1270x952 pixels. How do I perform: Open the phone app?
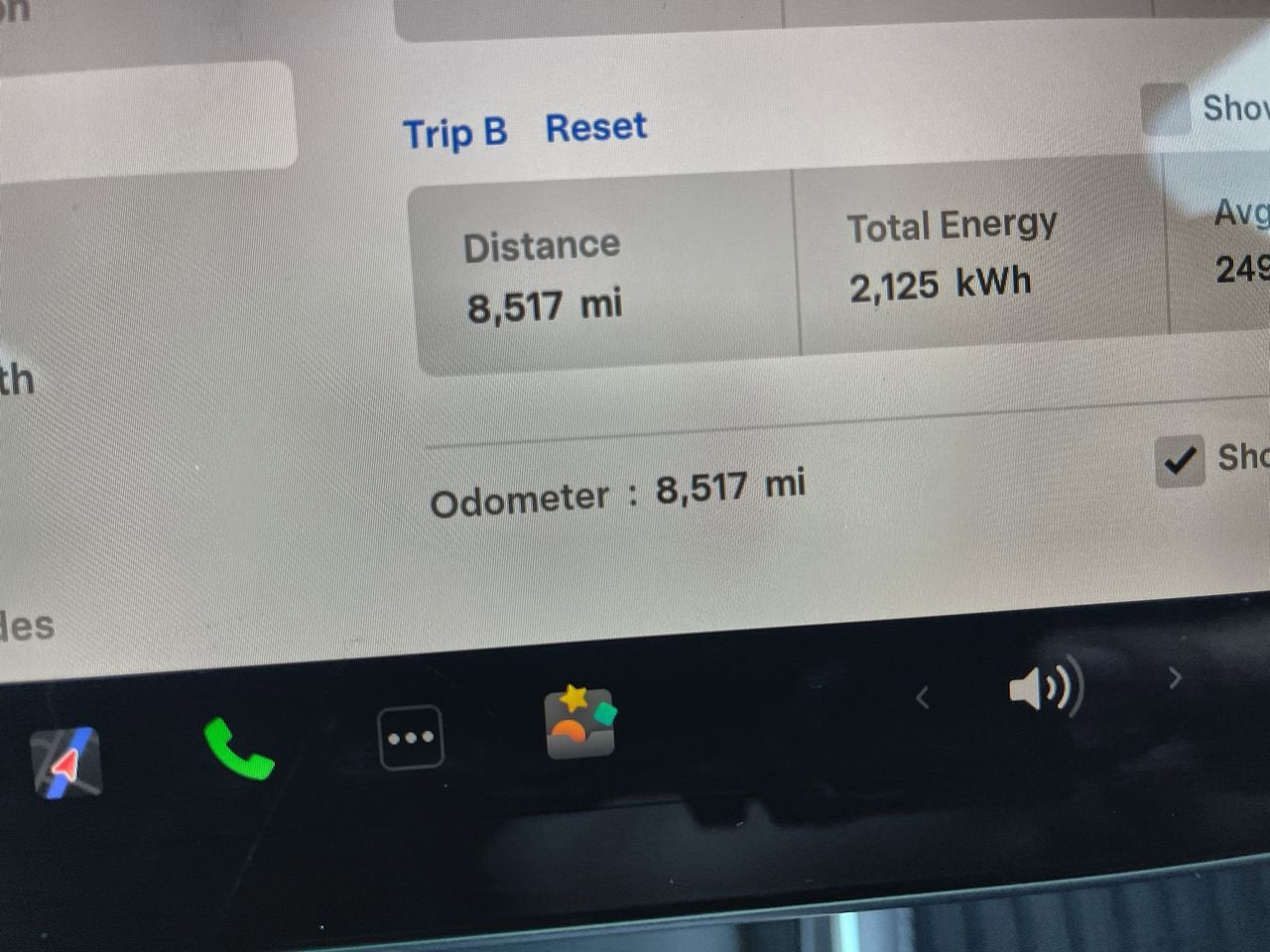(237, 751)
